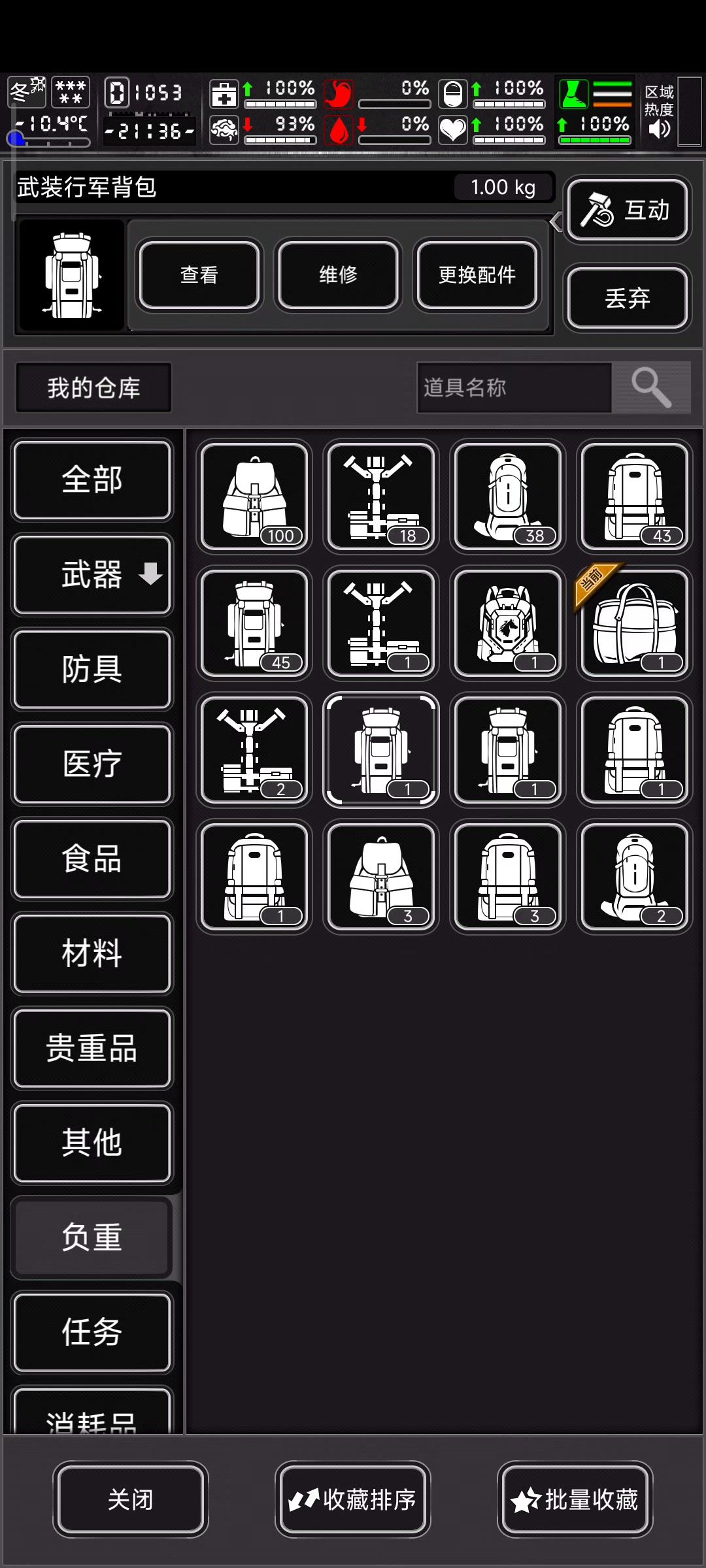The width and height of the screenshot is (706, 1568).
Task: Tap the 查看 button to inspect the backpack
Action: coord(199,274)
